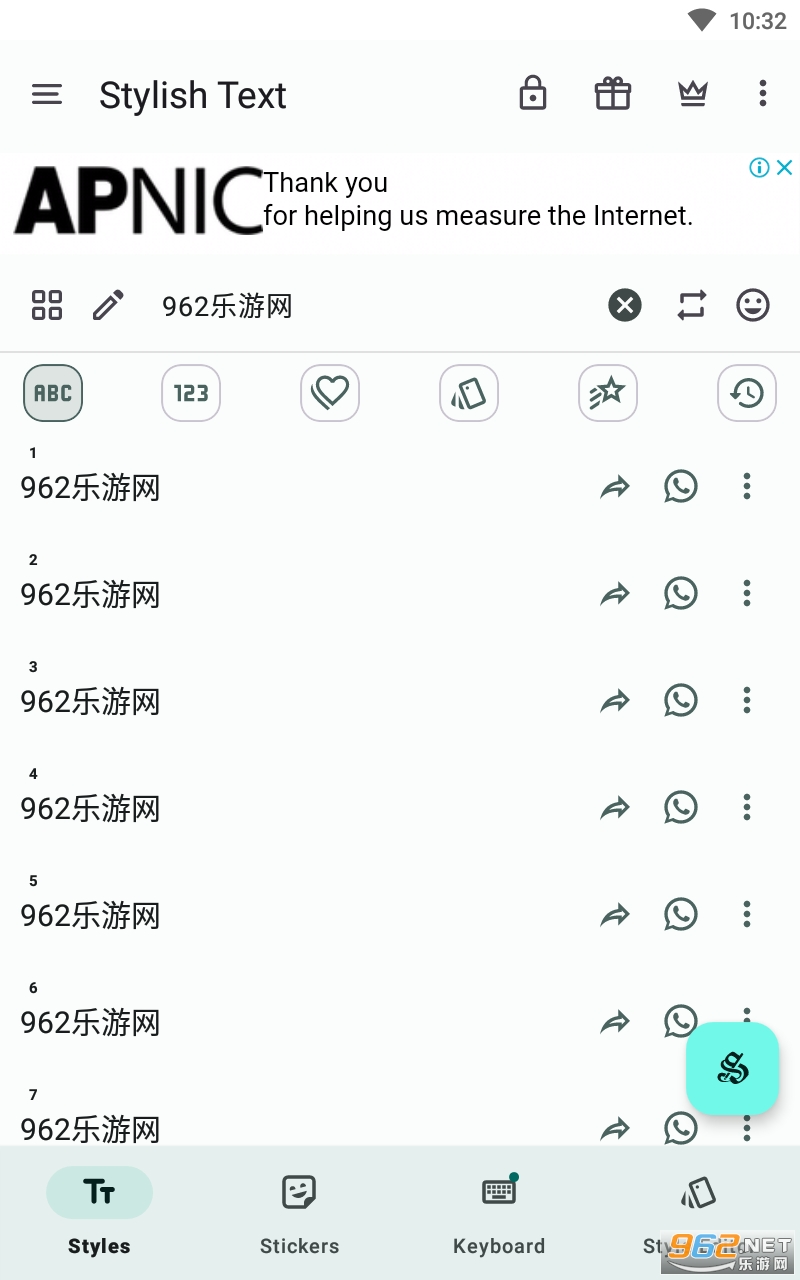Open the hamburger navigation drawer
The image size is (800, 1280).
coord(47,95)
